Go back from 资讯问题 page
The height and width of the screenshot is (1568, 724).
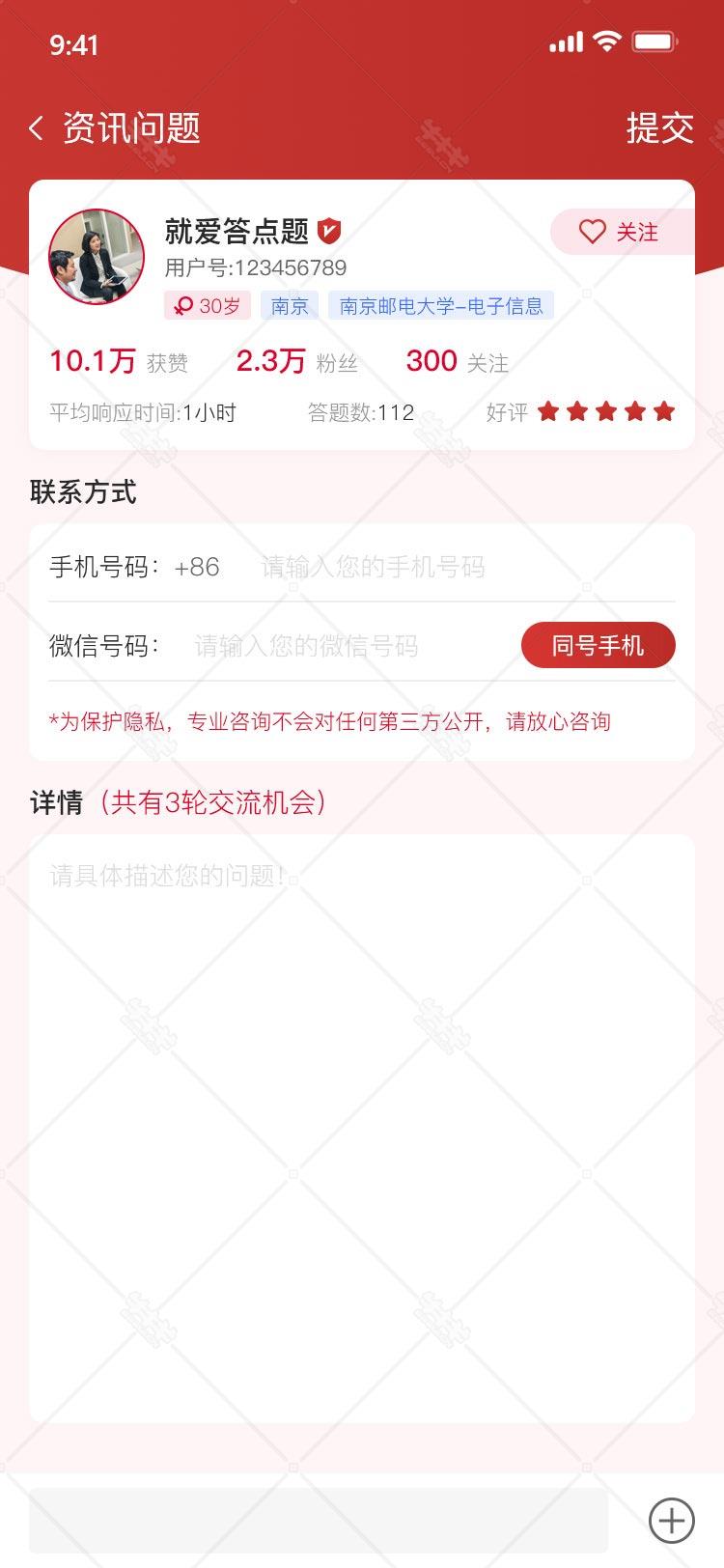(x=37, y=127)
